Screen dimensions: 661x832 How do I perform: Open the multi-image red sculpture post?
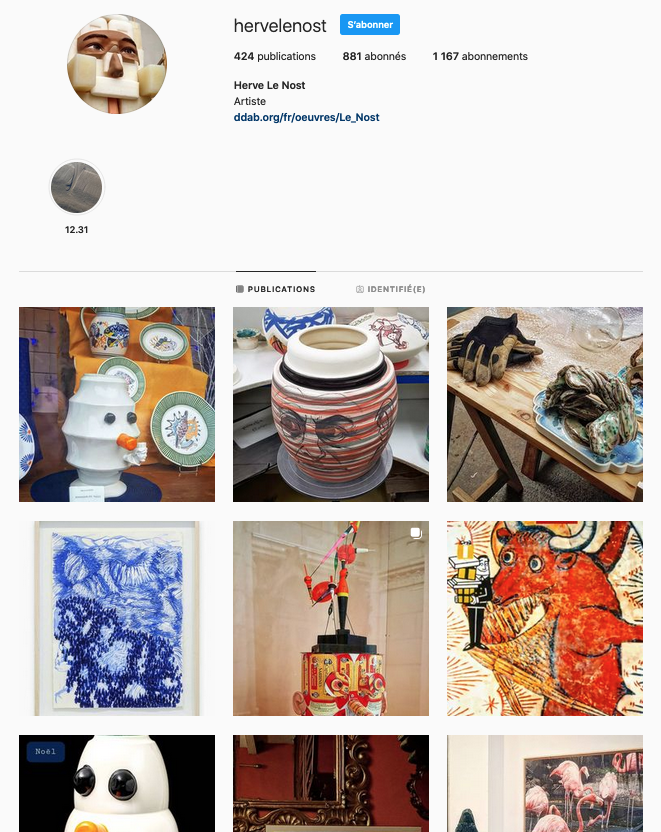tap(331, 618)
